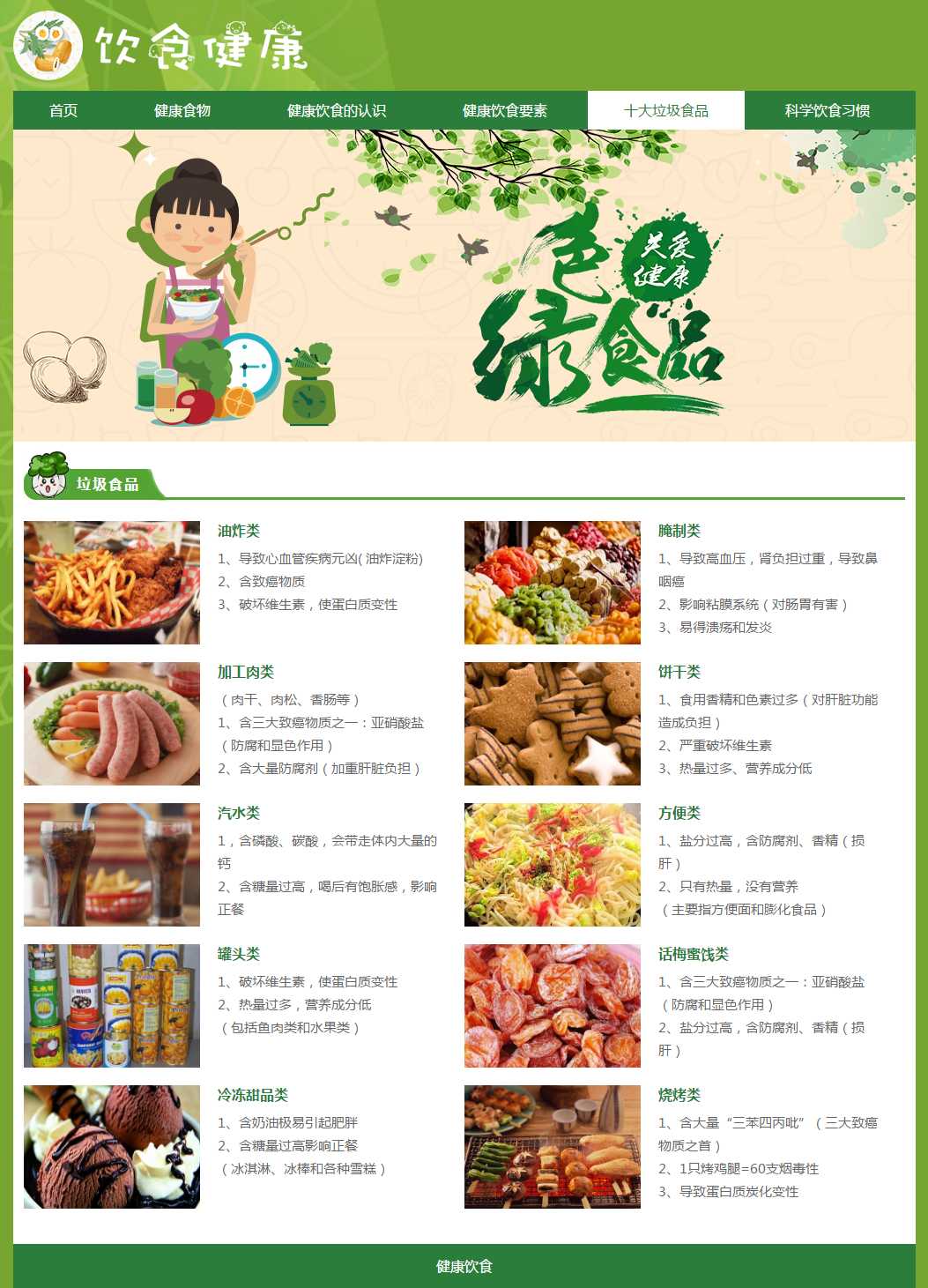View the 罐头类 canned food image

[x=112, y=1006]
